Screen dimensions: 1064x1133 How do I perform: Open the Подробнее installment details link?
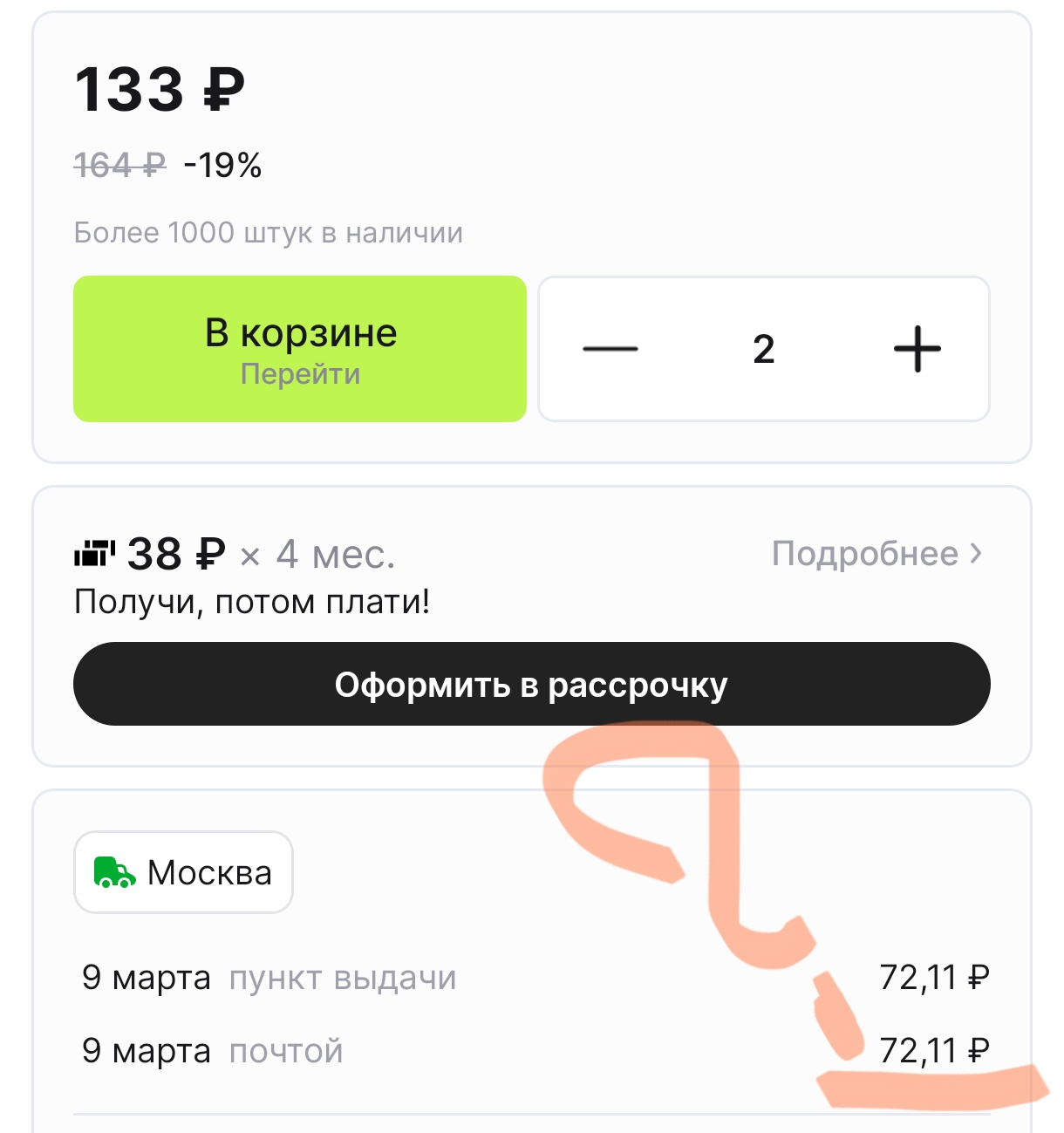click(877, 554)
